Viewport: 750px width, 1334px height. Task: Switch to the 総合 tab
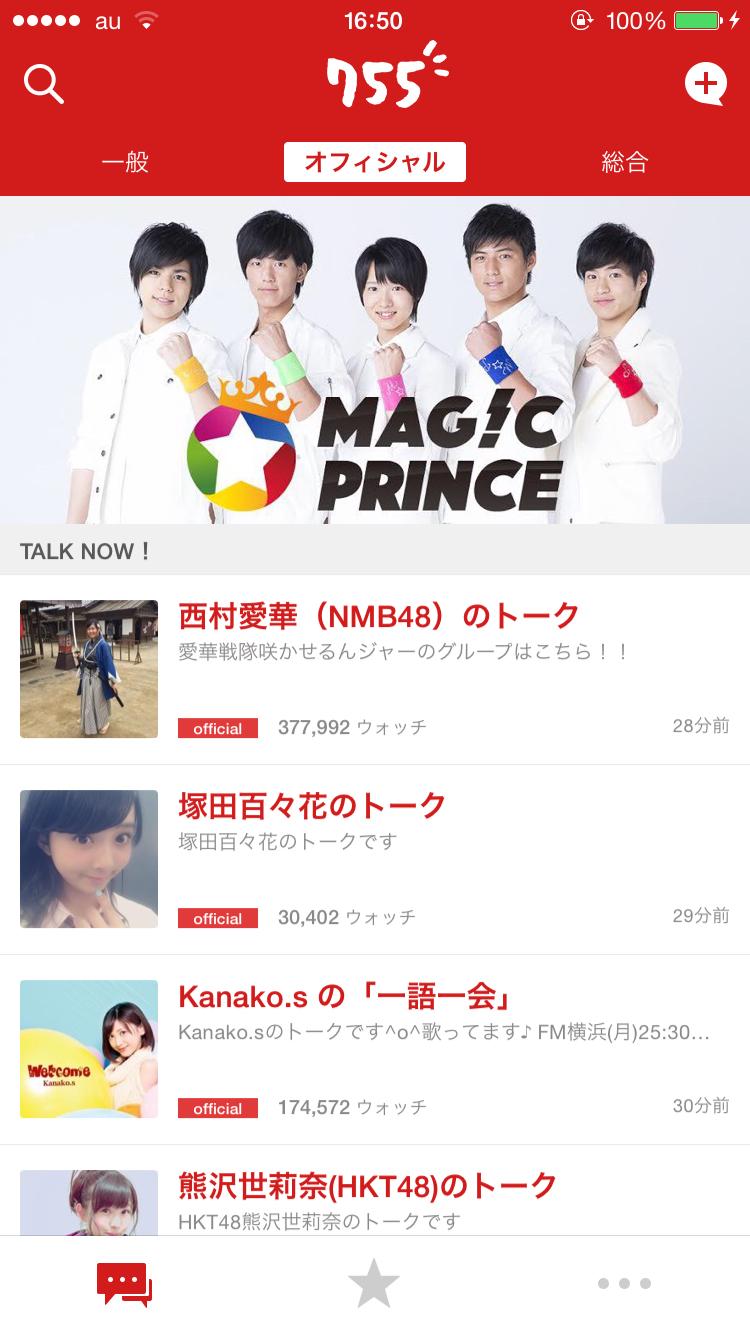[x=625, y=162]
